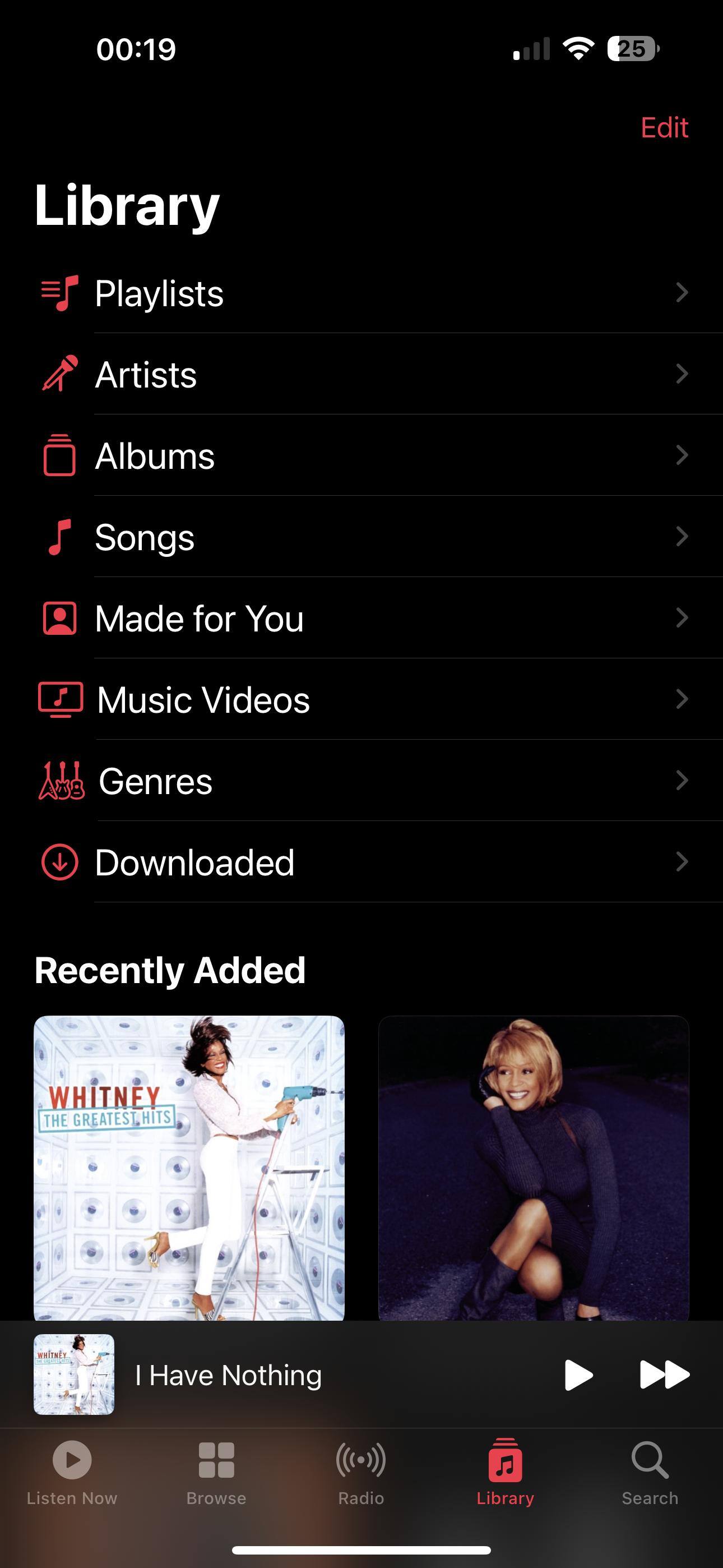
Task: Open Whitney The Greatest Hits album
Action: tap(189, 1168)
